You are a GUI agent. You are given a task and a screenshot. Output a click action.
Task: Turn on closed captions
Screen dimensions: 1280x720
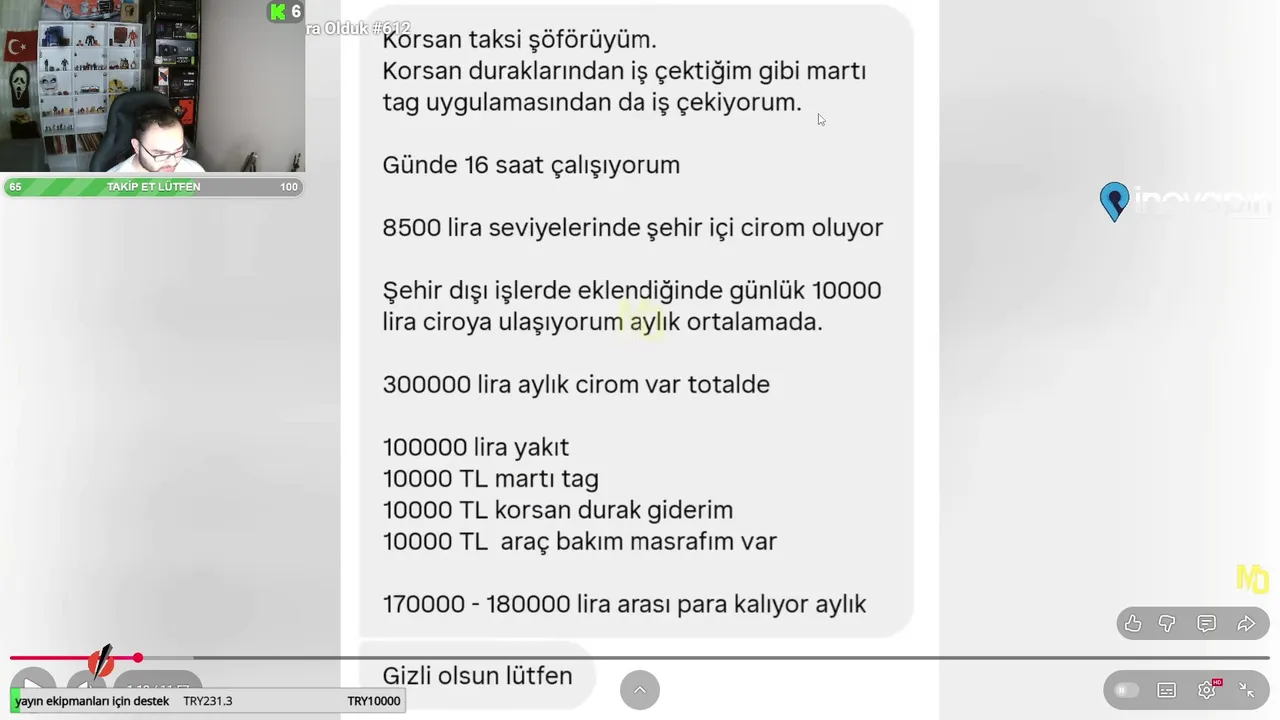point(1166,690)
